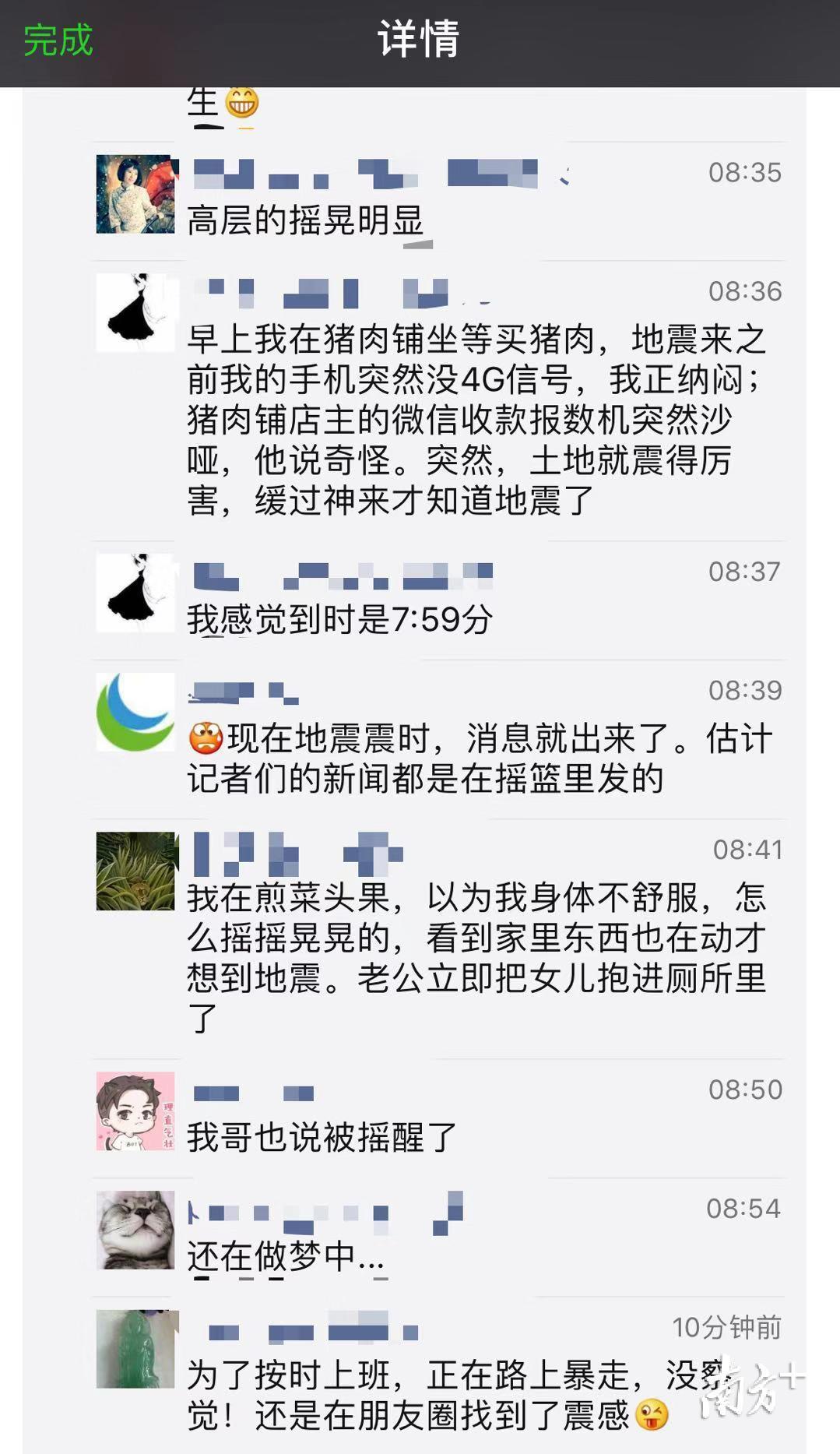Click the message 我感觉到时是7:59分

(x=339, y=618)
